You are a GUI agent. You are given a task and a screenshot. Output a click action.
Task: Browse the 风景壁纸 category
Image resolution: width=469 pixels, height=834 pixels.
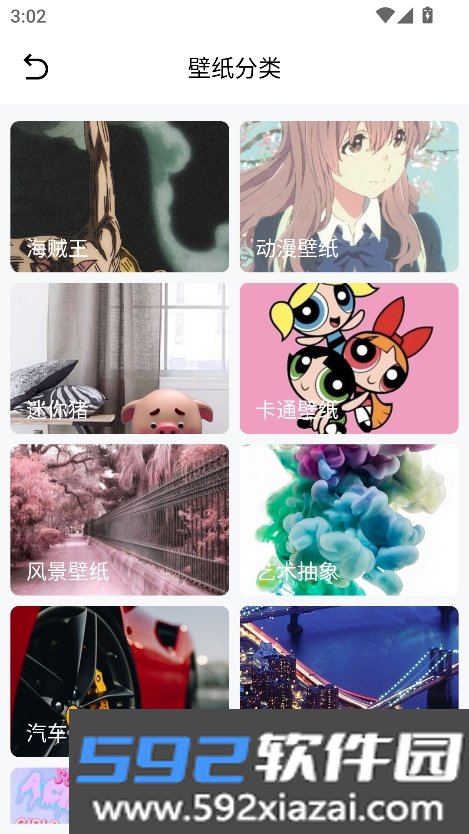[120, 520]
